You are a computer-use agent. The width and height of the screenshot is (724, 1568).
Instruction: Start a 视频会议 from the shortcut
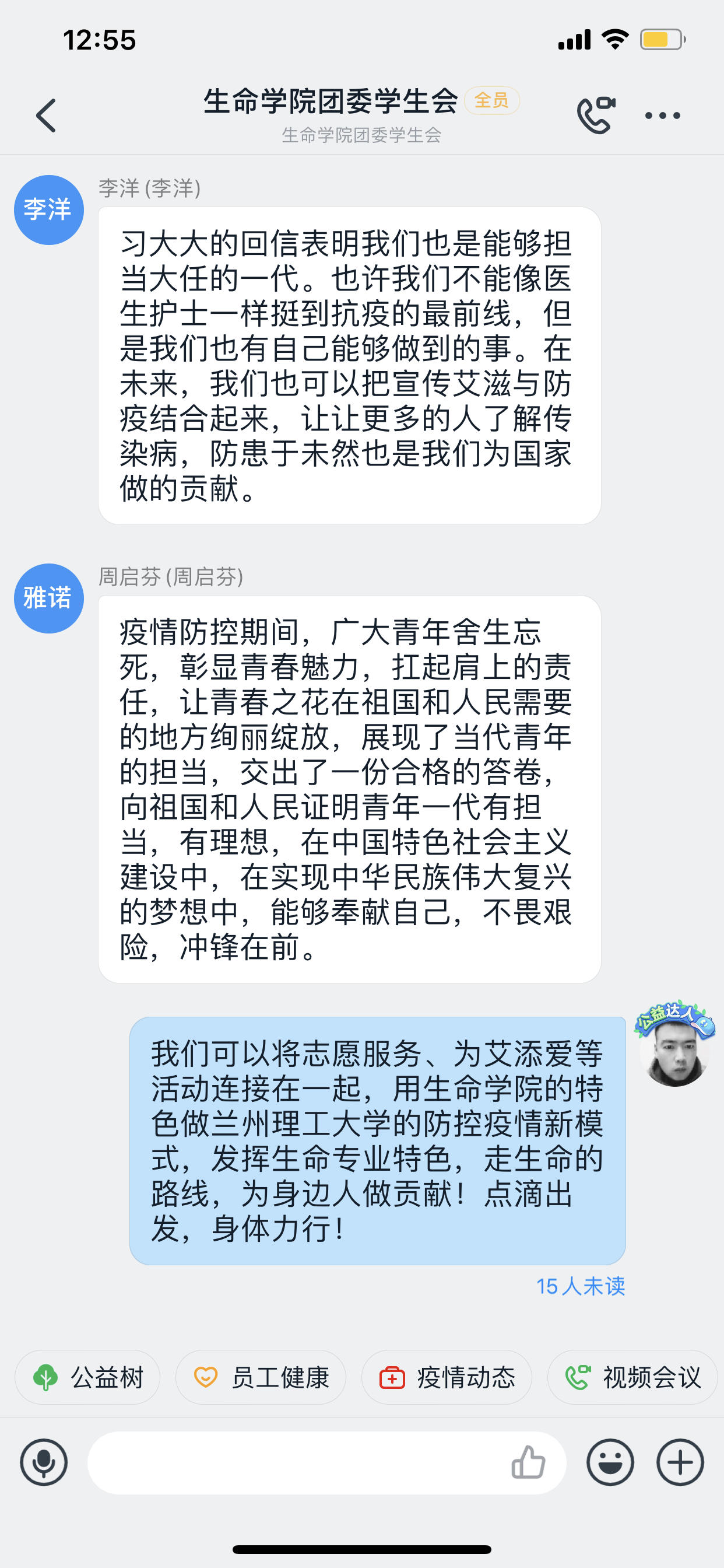pyautogui.click(x=632, y=1377)
